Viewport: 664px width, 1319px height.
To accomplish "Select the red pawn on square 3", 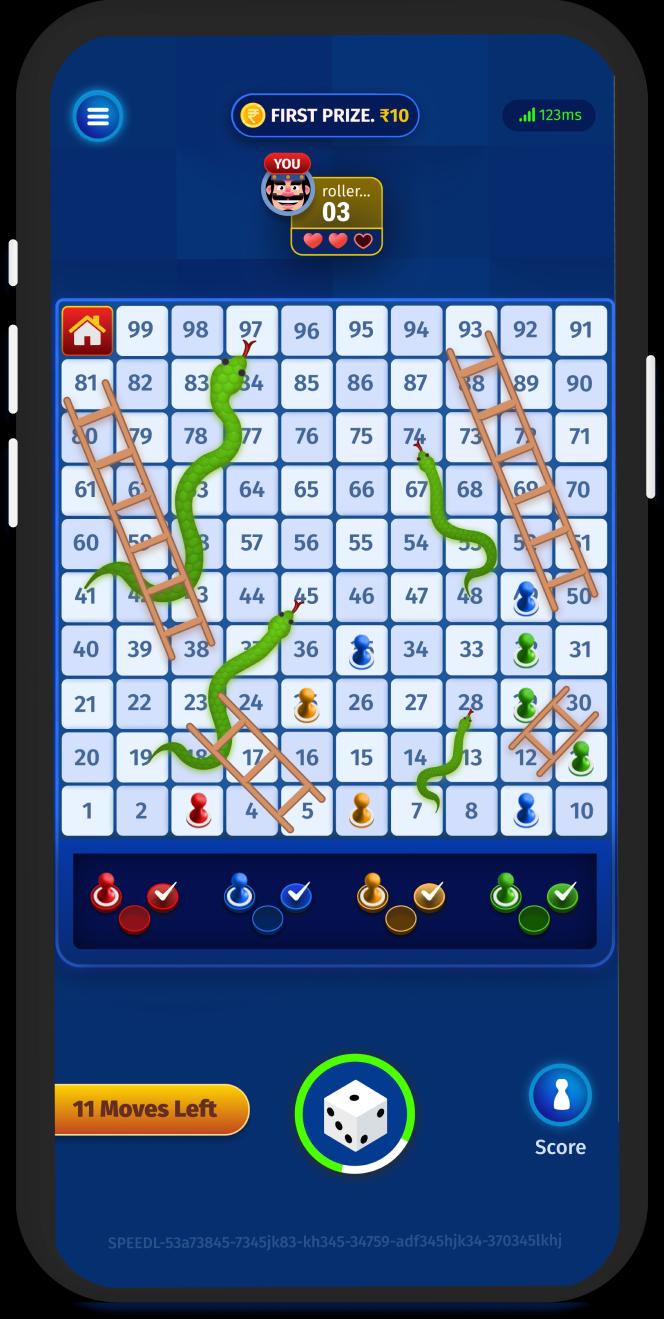I will [198, 809].
